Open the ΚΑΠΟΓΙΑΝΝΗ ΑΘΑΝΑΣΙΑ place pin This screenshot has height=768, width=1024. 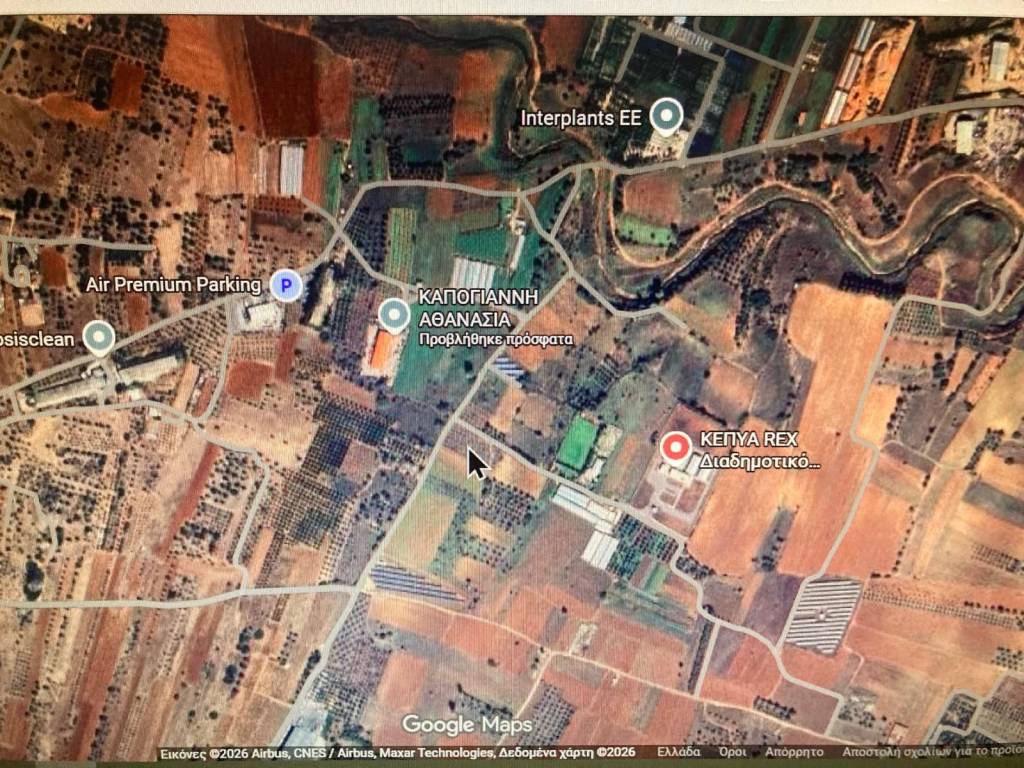(x=394, y=314)
